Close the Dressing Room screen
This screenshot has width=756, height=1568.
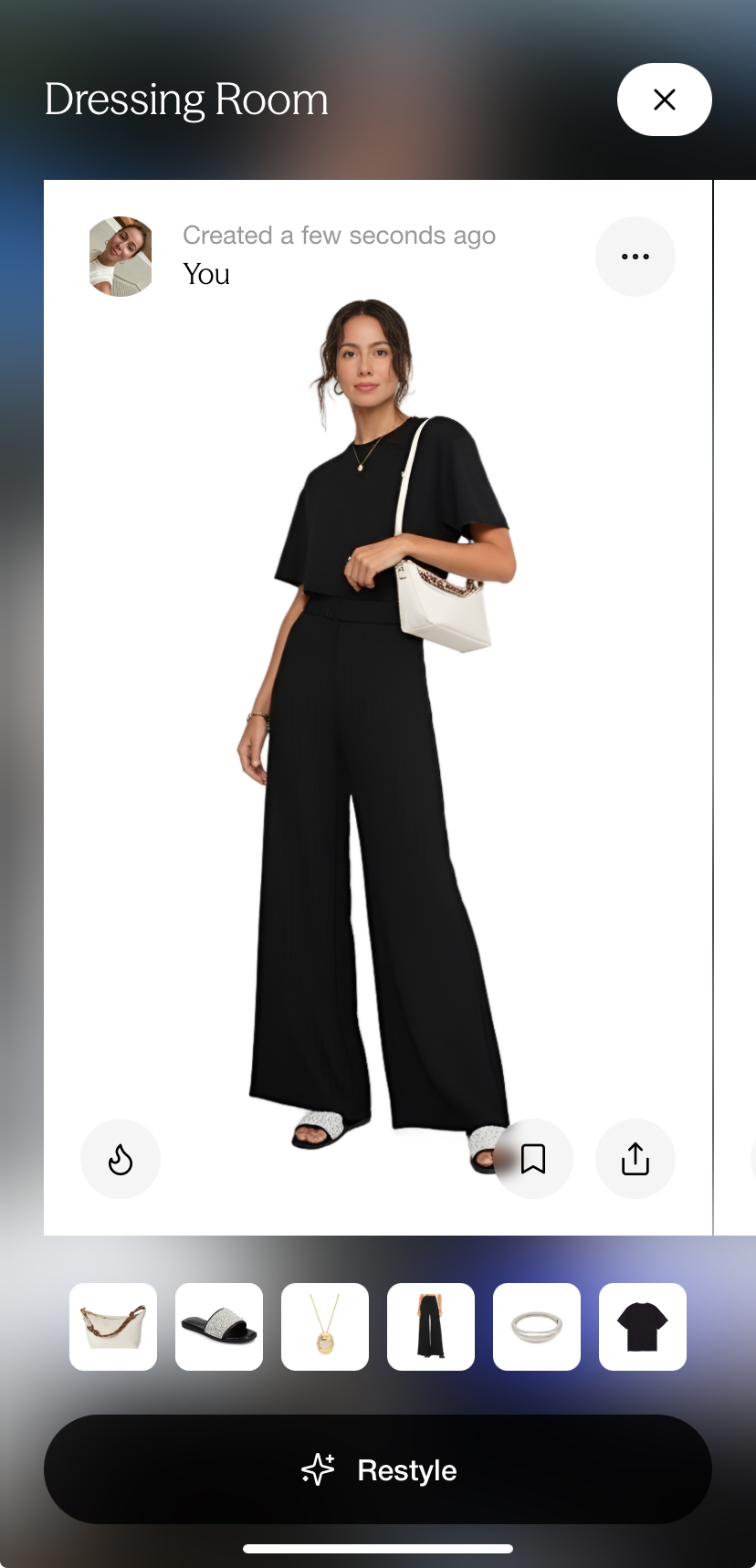pyautogui.click(x=664, y=100)
